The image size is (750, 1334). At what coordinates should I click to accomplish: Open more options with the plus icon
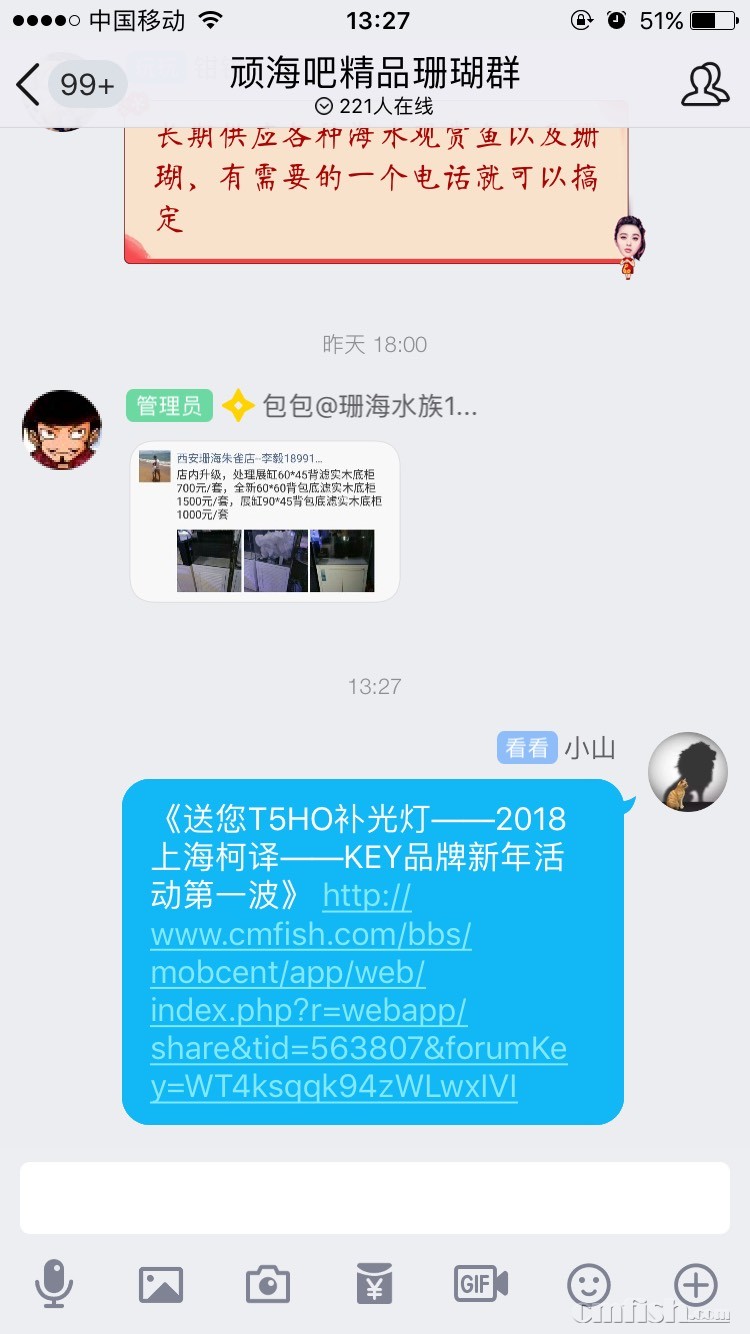pos(696,1284)
